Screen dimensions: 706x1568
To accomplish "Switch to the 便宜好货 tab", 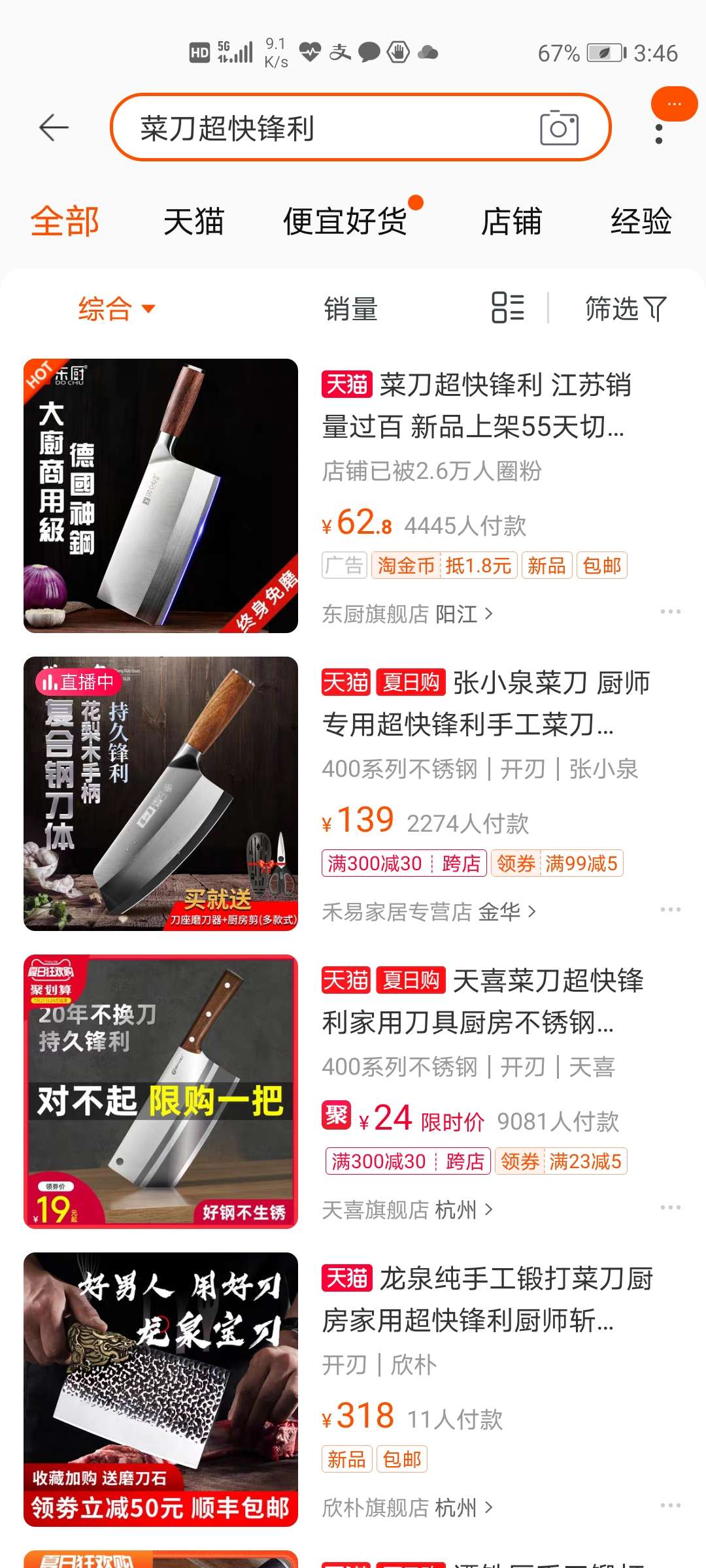I will [x=345, y=221].
